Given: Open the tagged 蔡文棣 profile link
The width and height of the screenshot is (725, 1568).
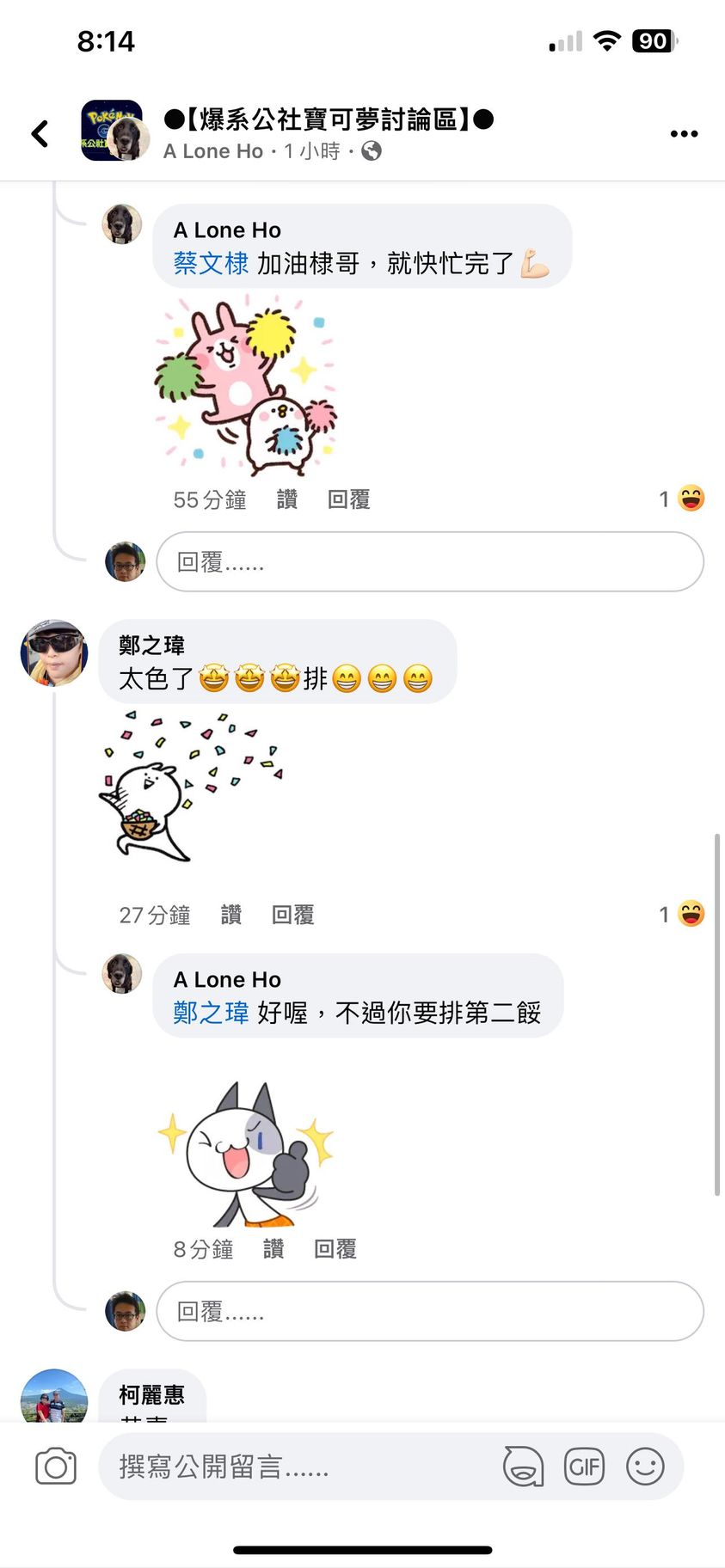Looking at the screenshot, I should click(211, 263).
